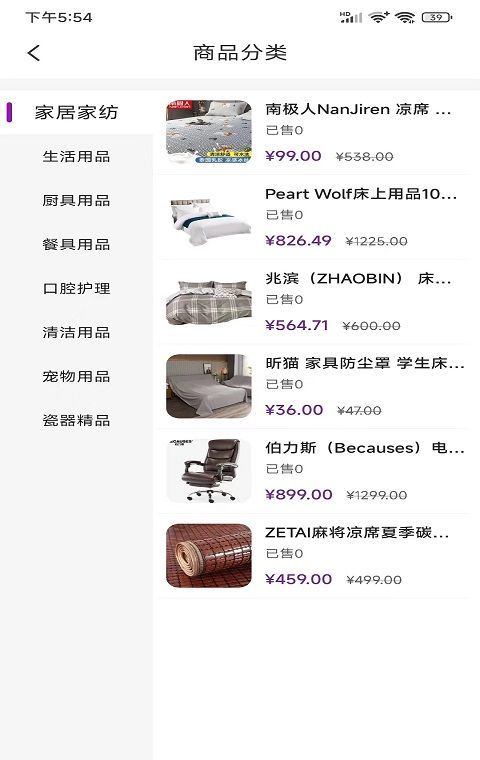Open the ZETAI麻将凉席 product
The image size is (480, 760).
pos(314,556)
